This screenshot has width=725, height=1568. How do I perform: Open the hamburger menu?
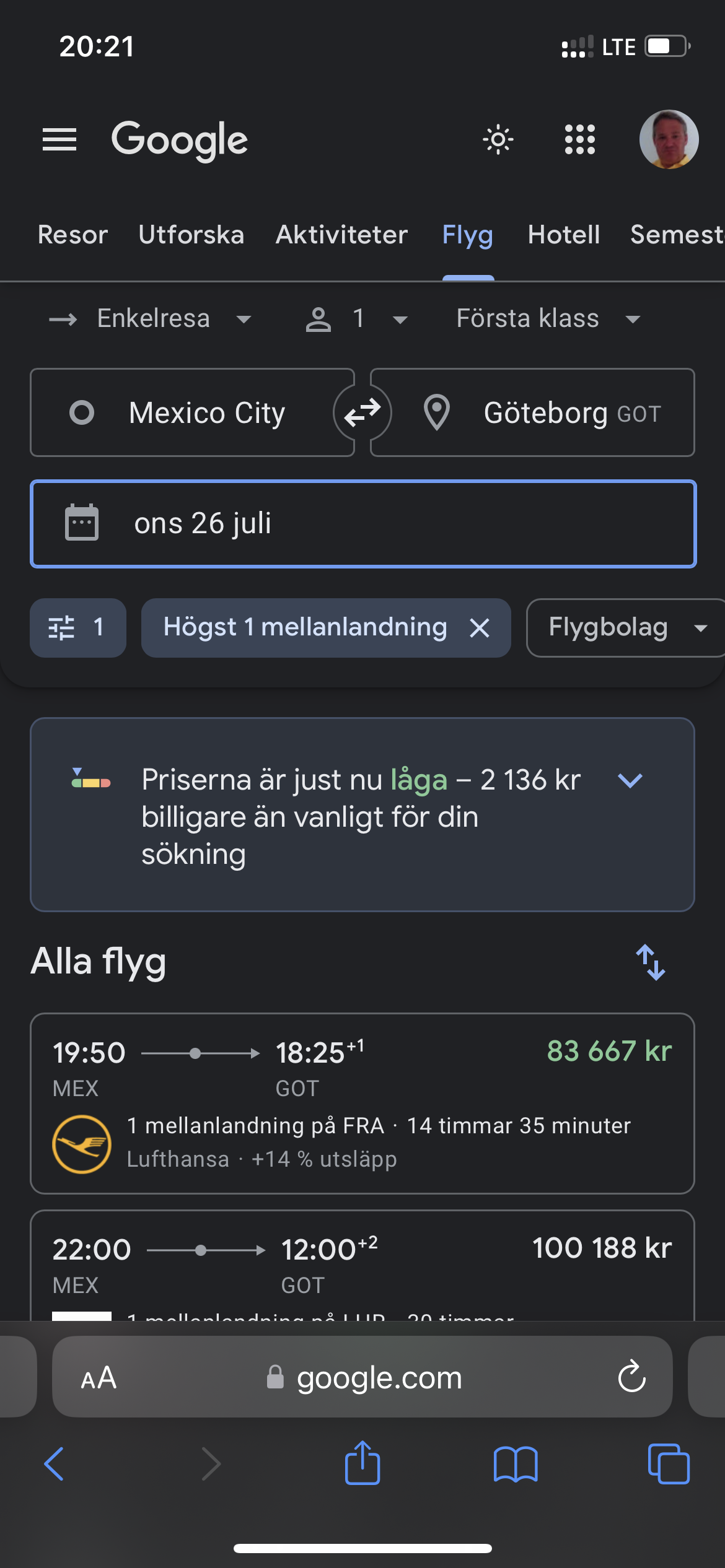point(59,139)
